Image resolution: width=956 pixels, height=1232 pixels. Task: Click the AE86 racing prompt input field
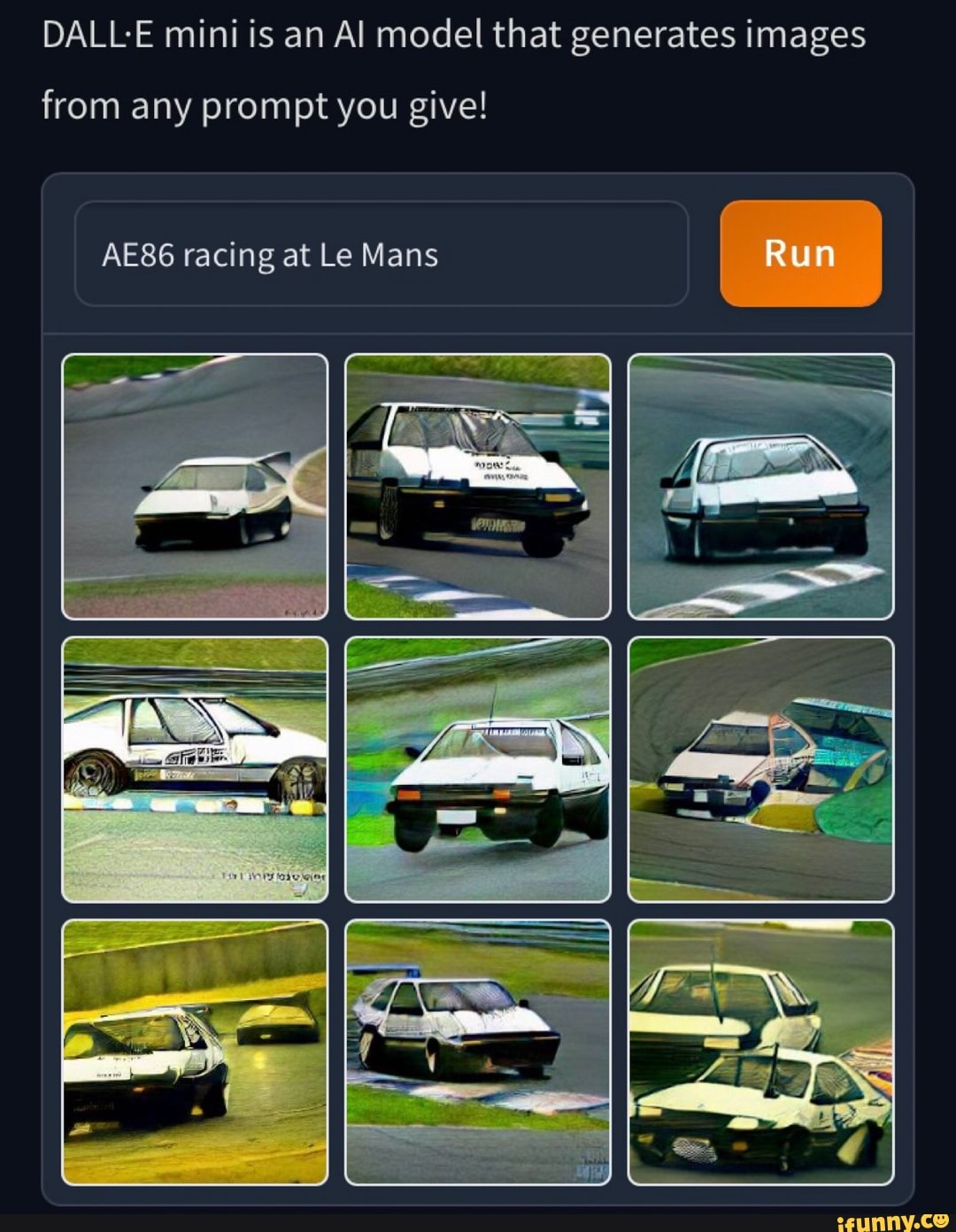point(384,256)
